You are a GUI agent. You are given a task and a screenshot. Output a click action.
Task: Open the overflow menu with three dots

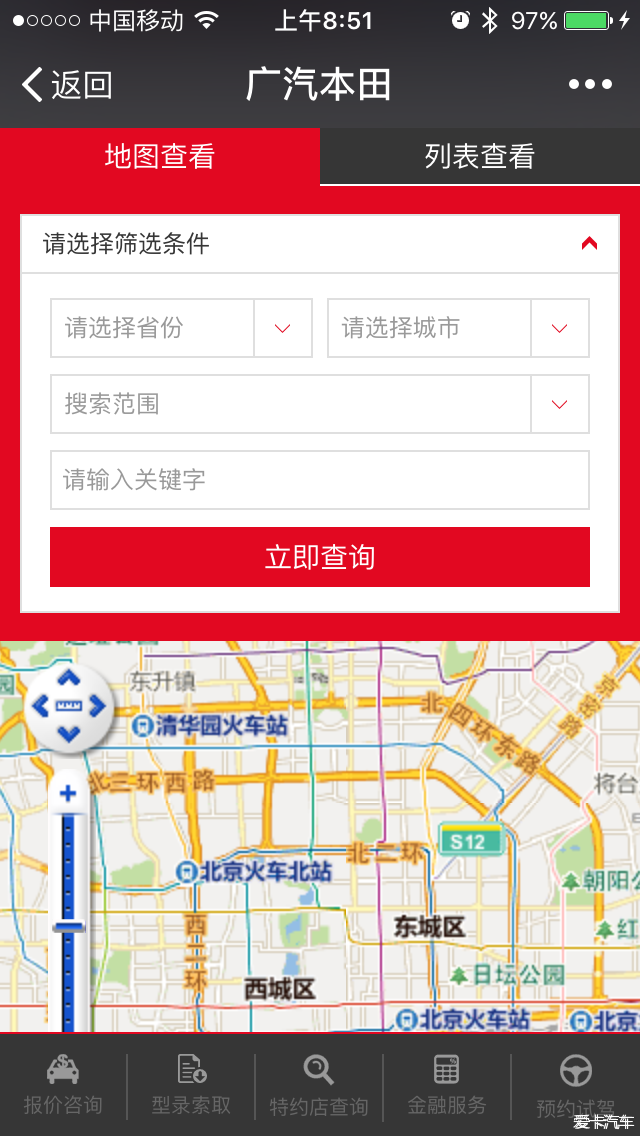(590, 85)
